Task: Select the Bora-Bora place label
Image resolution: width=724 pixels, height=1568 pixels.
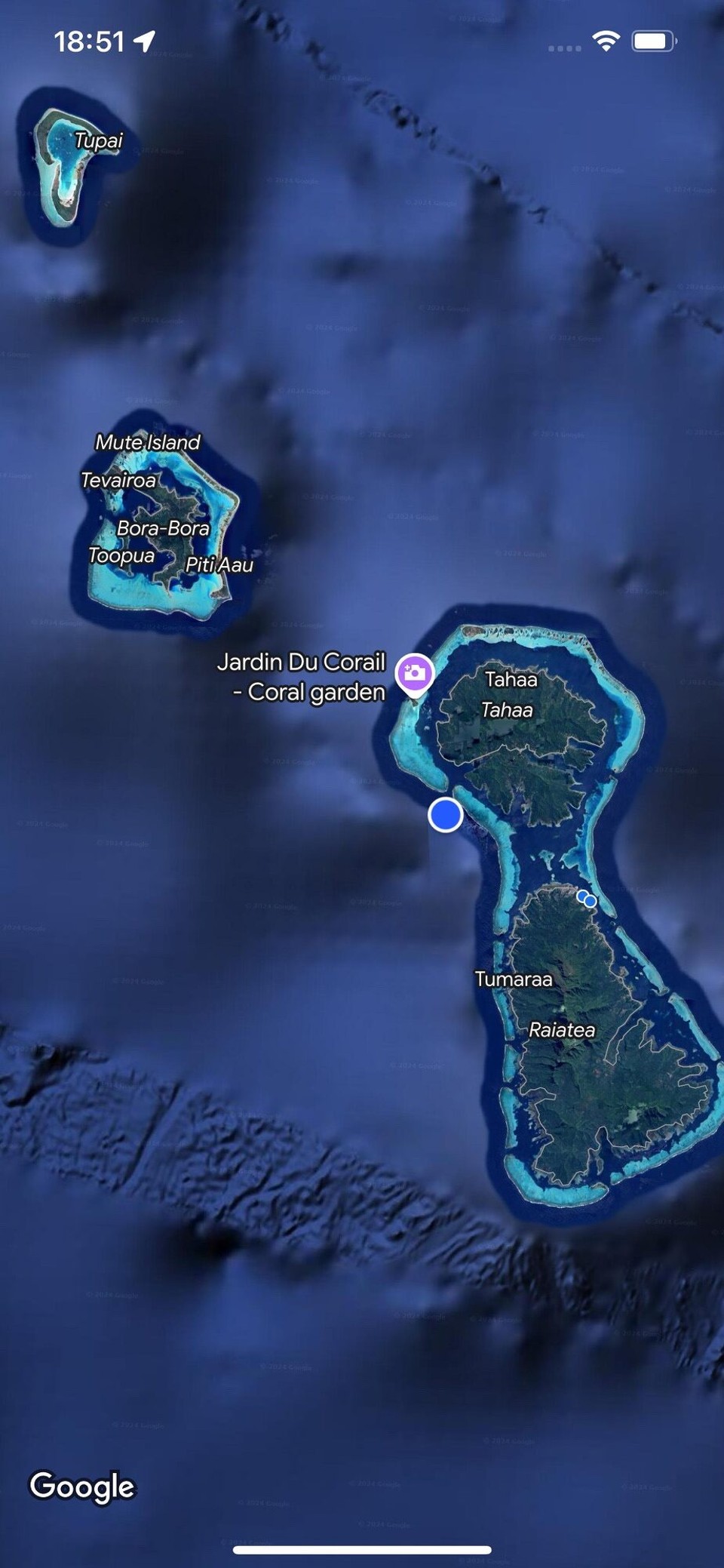Action: (163, 528)
